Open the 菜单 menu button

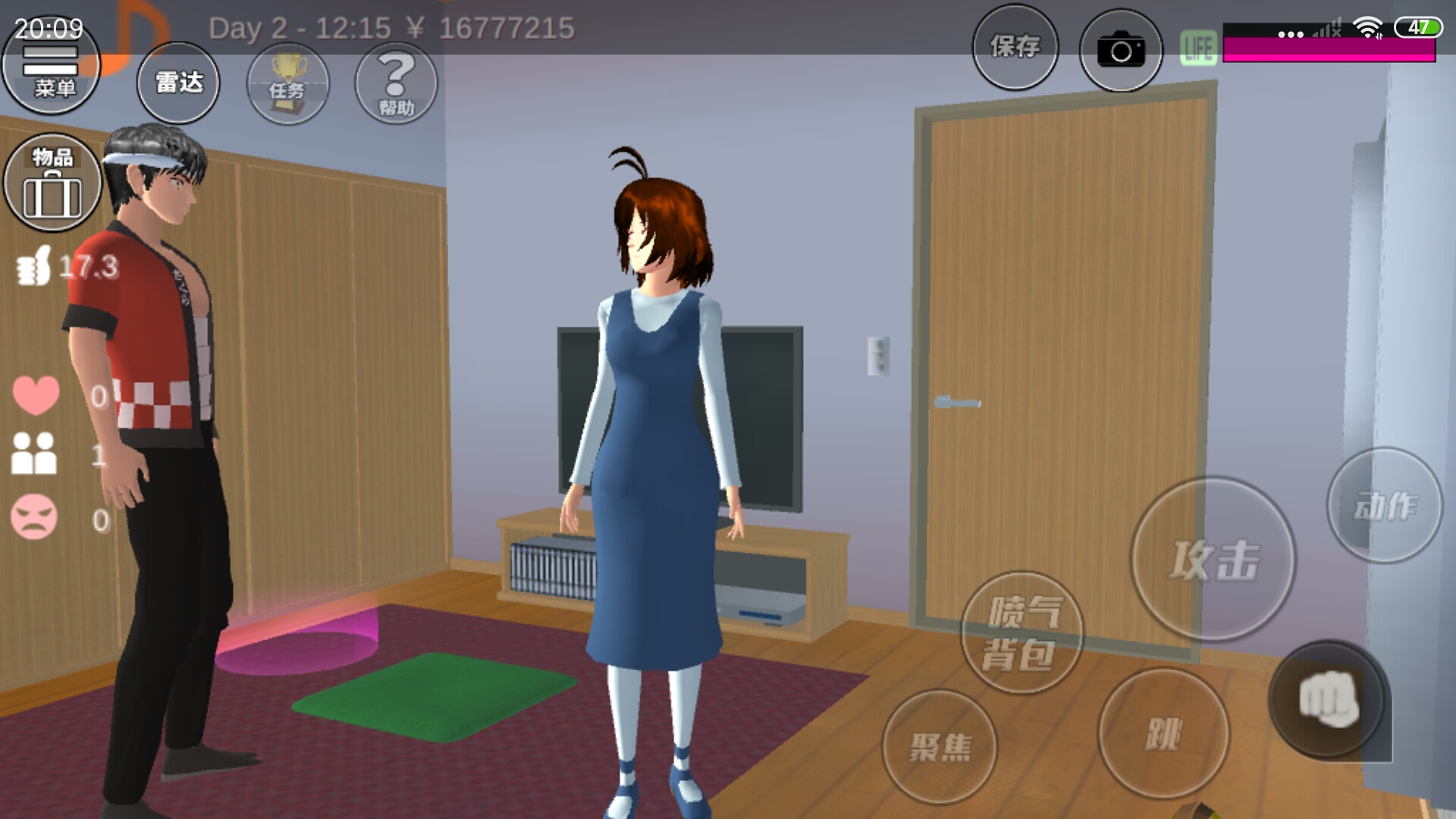click(x=51, y=68)
